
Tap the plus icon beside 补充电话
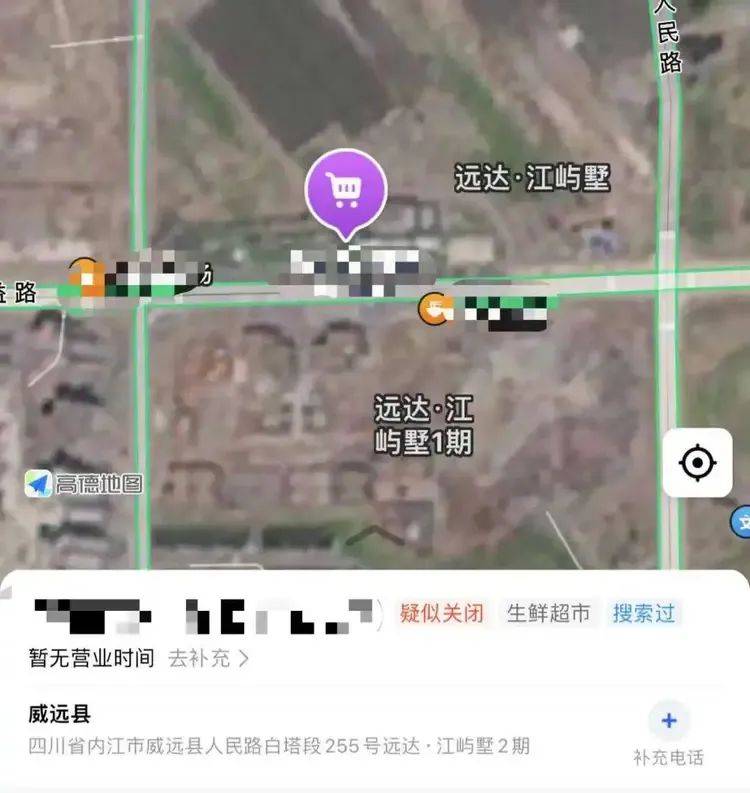pyautogui.click(x=668, y=719)
